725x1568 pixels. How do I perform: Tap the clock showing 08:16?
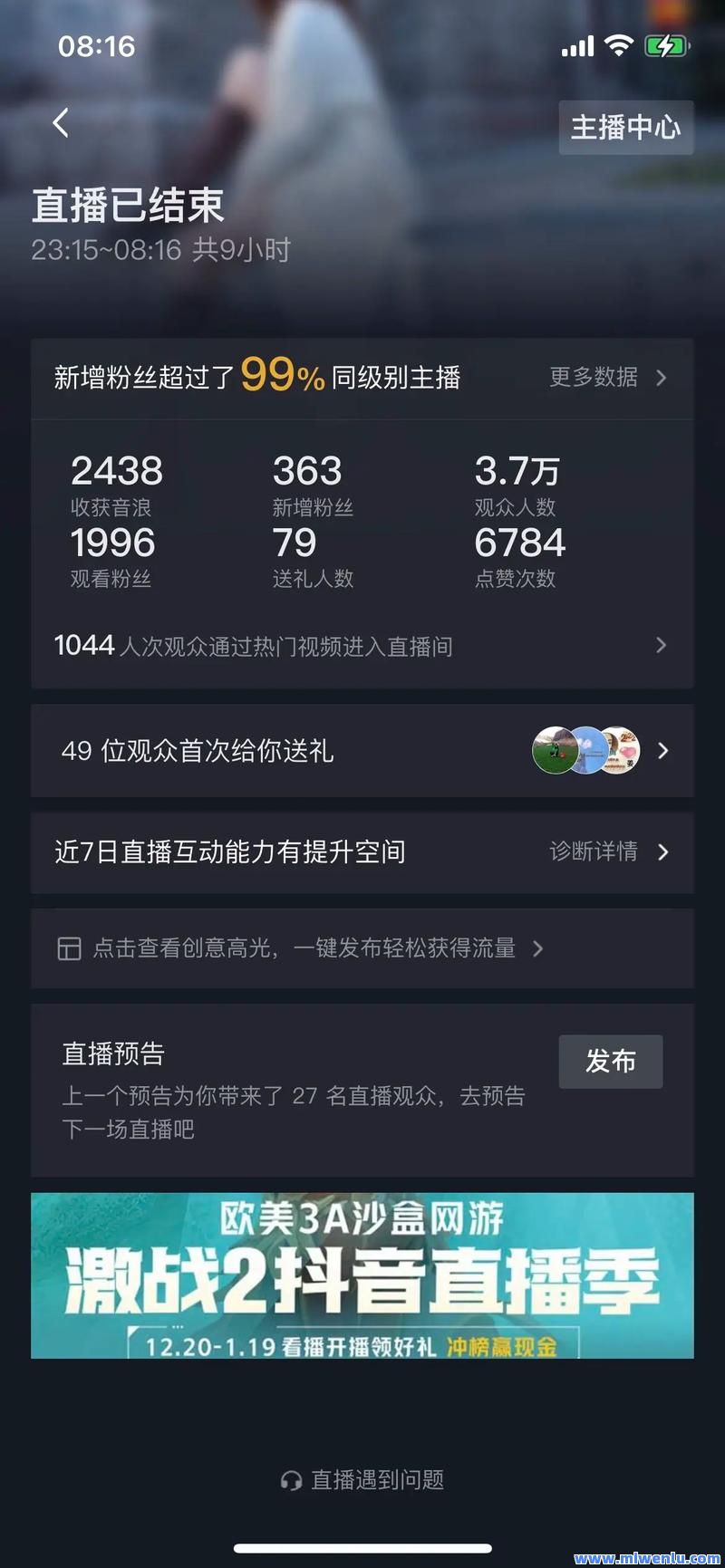pos(96,46)
